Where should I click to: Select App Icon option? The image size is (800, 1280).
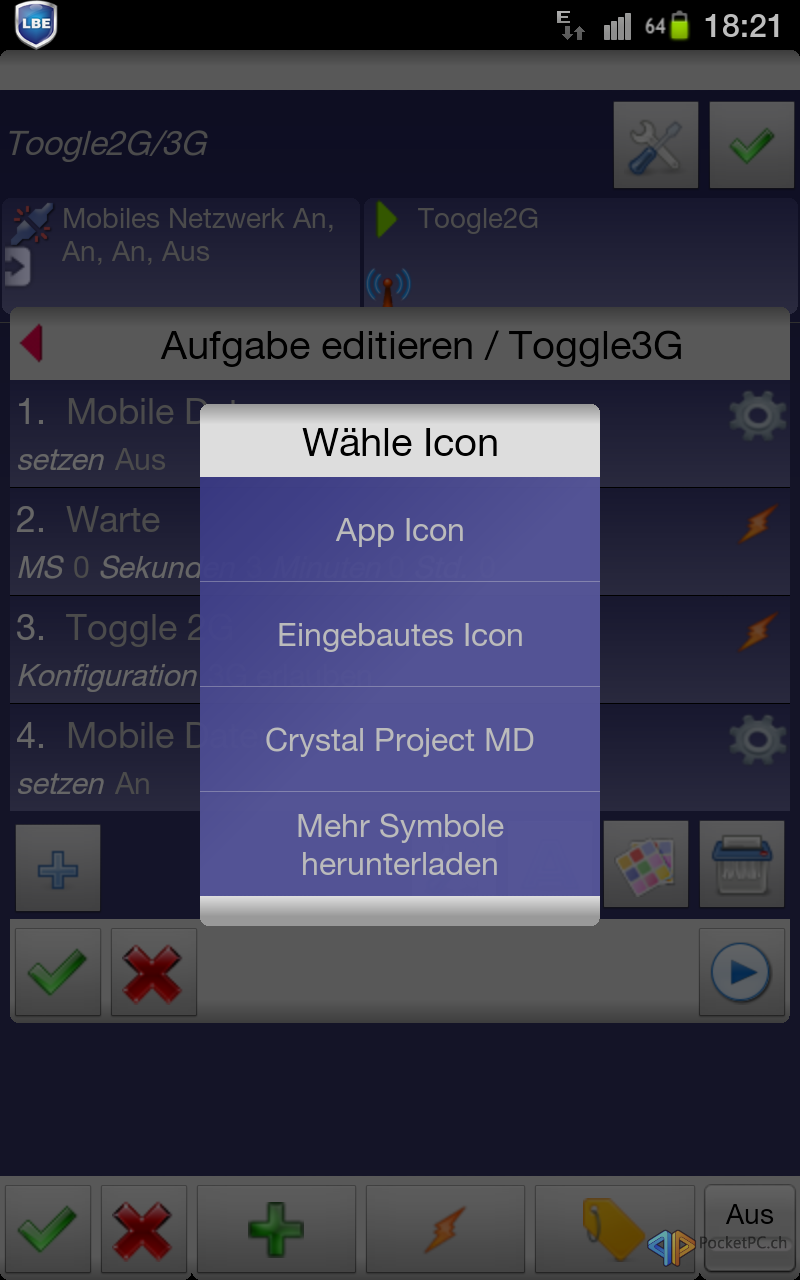point(400,530)
